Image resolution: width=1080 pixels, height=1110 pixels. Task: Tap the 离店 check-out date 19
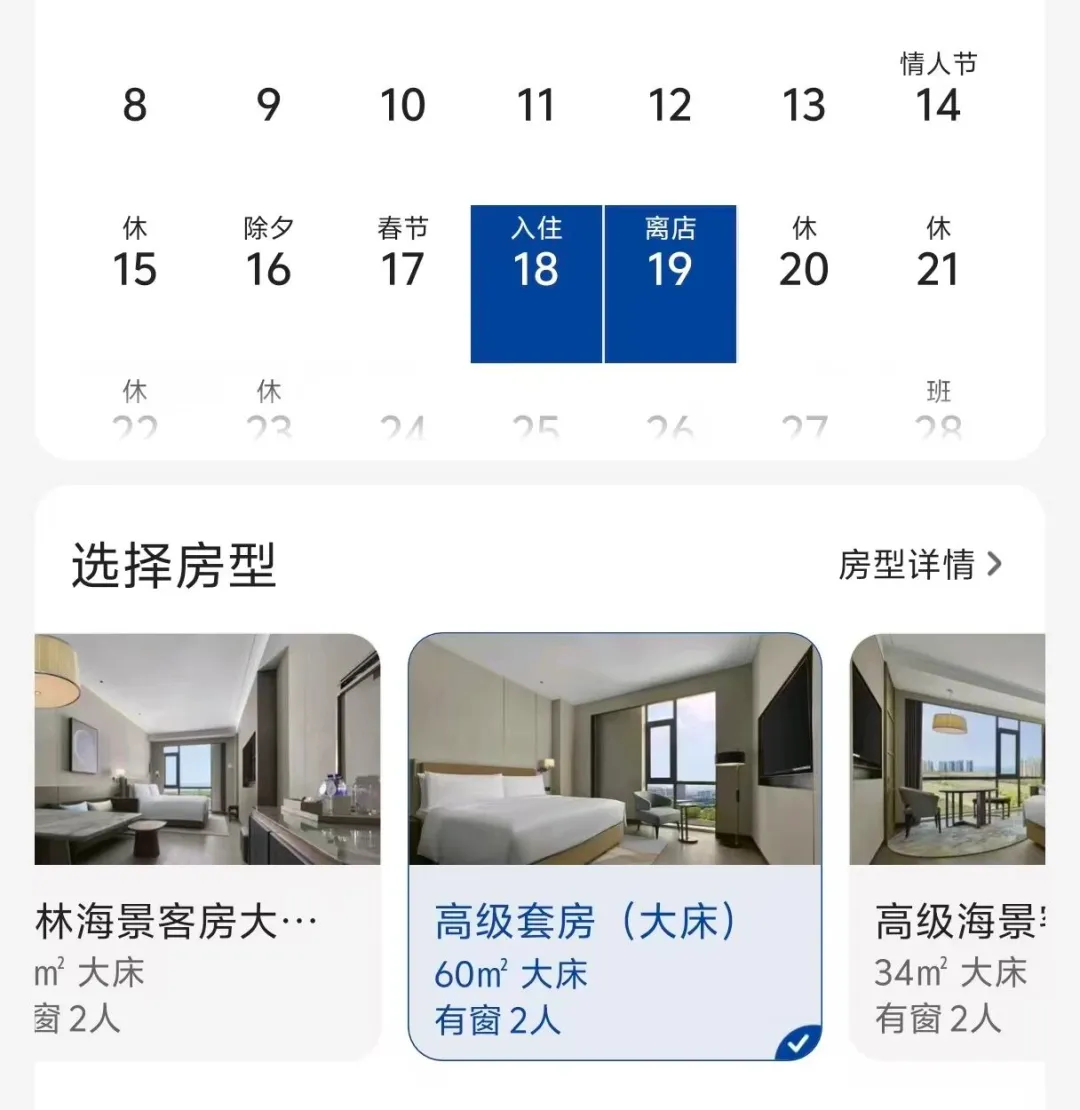pos(670,283)
